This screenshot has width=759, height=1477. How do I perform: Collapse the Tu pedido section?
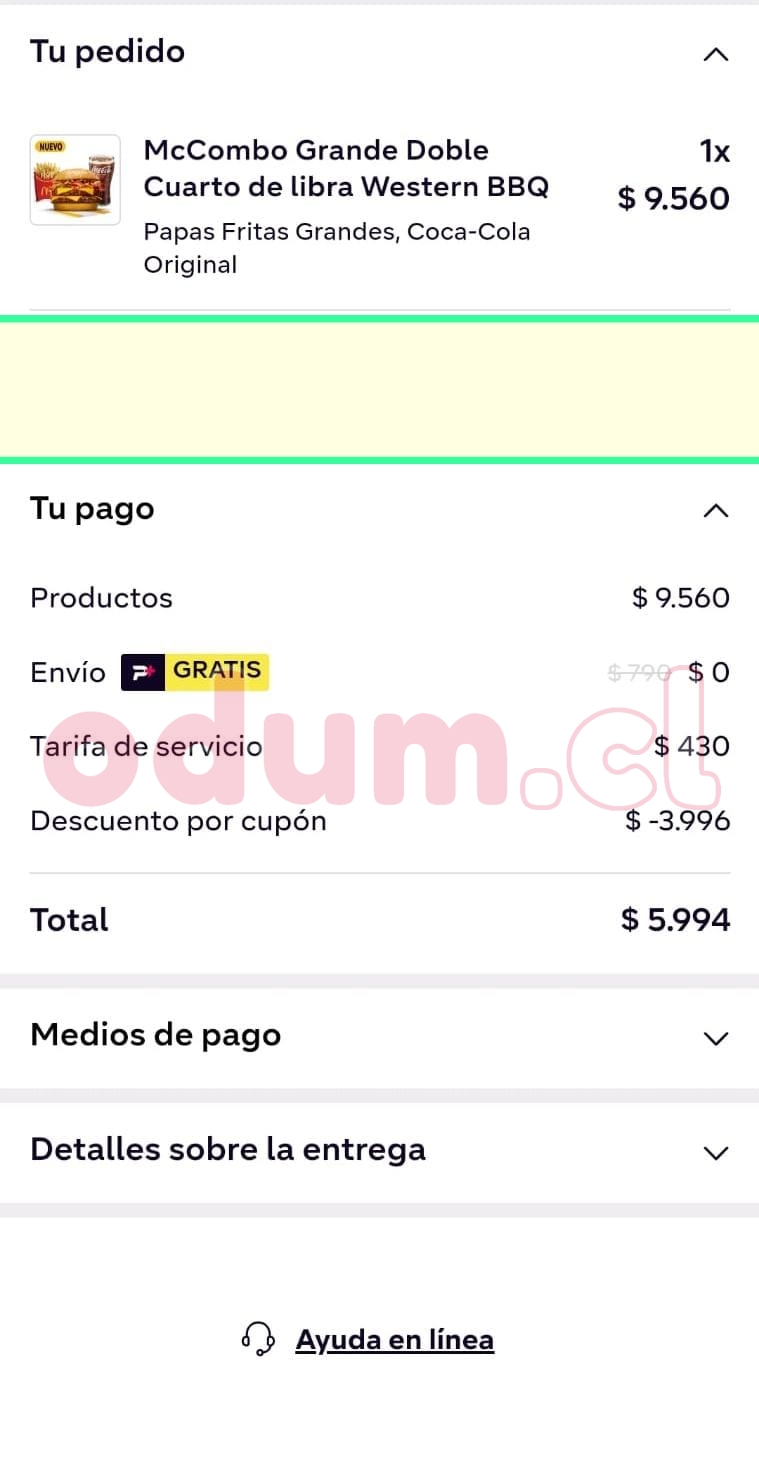pyautogui.click(x=715, y=54)
